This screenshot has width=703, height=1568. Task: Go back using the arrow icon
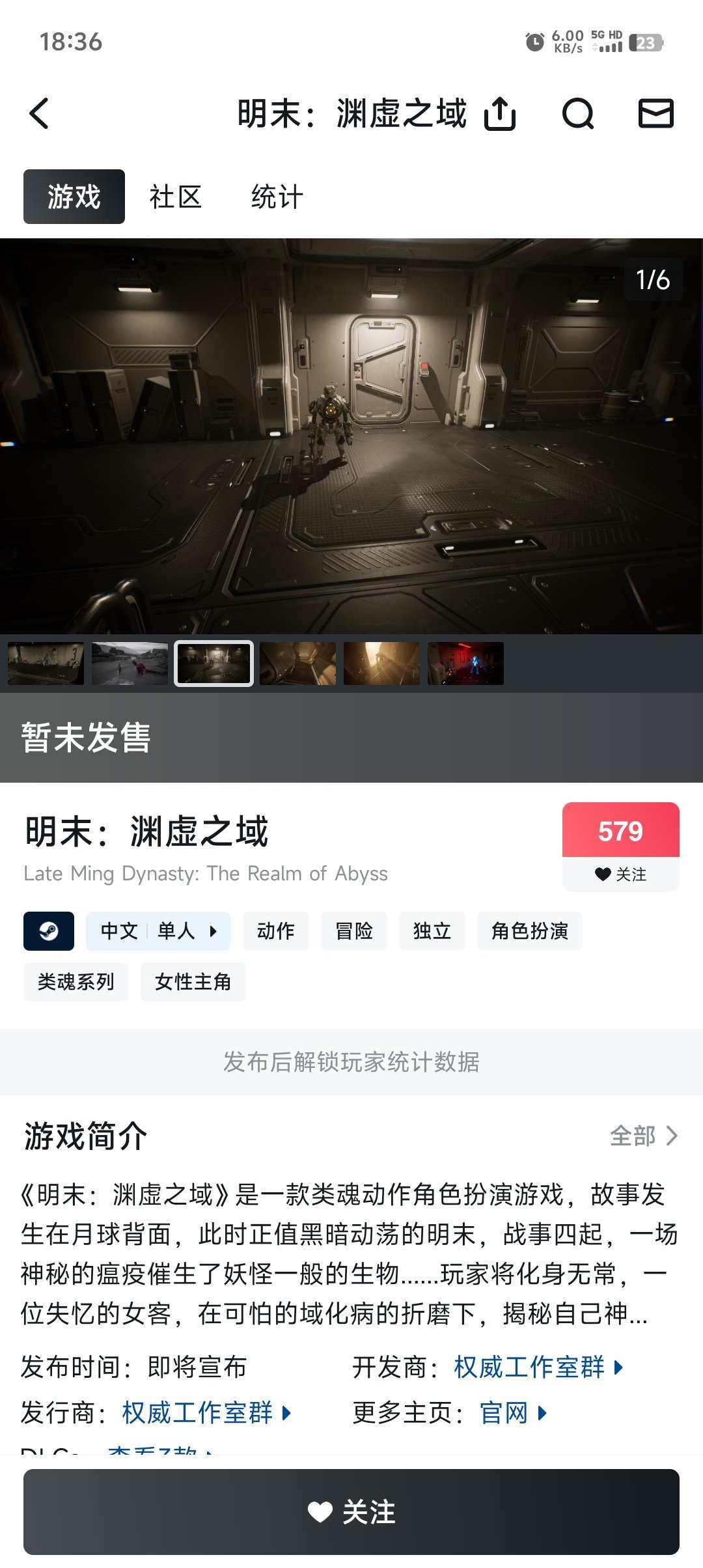[x=40, y=113]
